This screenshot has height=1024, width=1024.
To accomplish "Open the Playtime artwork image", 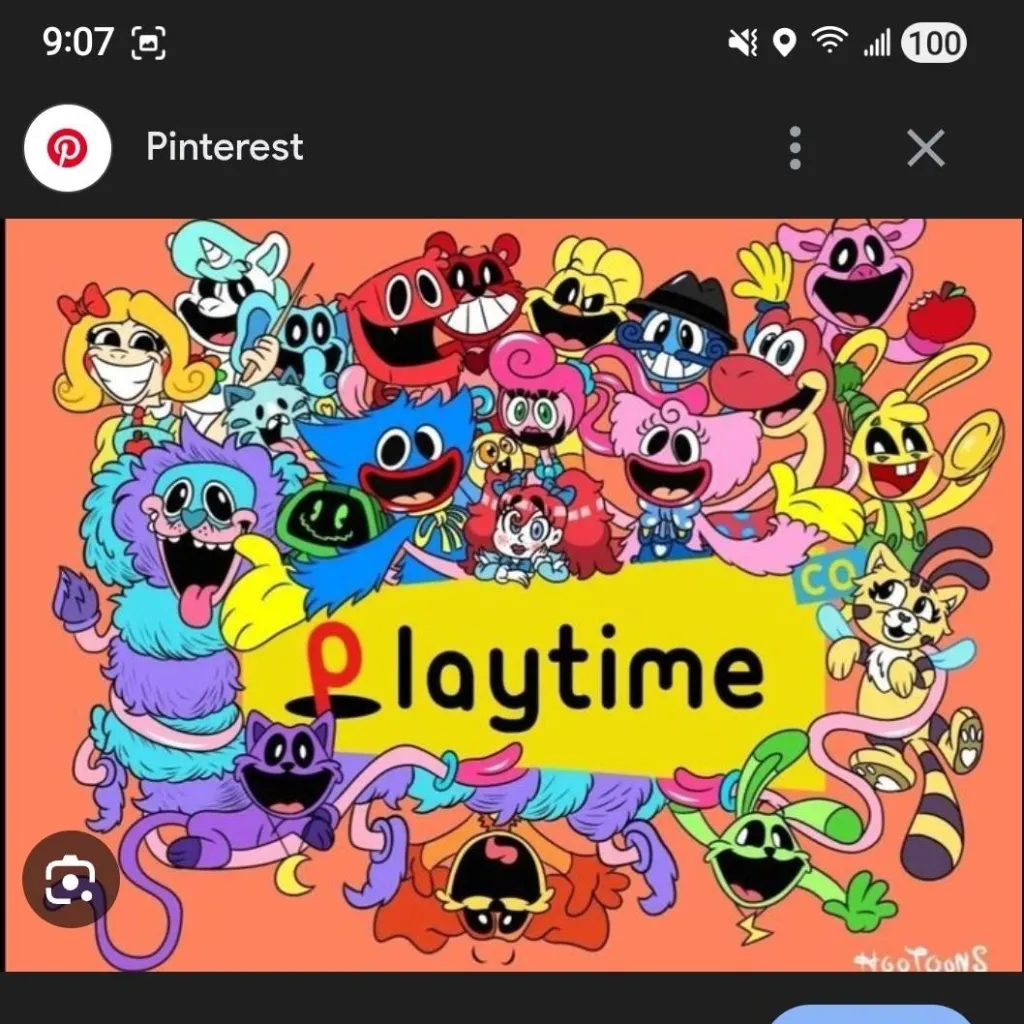I will (512, 595).
